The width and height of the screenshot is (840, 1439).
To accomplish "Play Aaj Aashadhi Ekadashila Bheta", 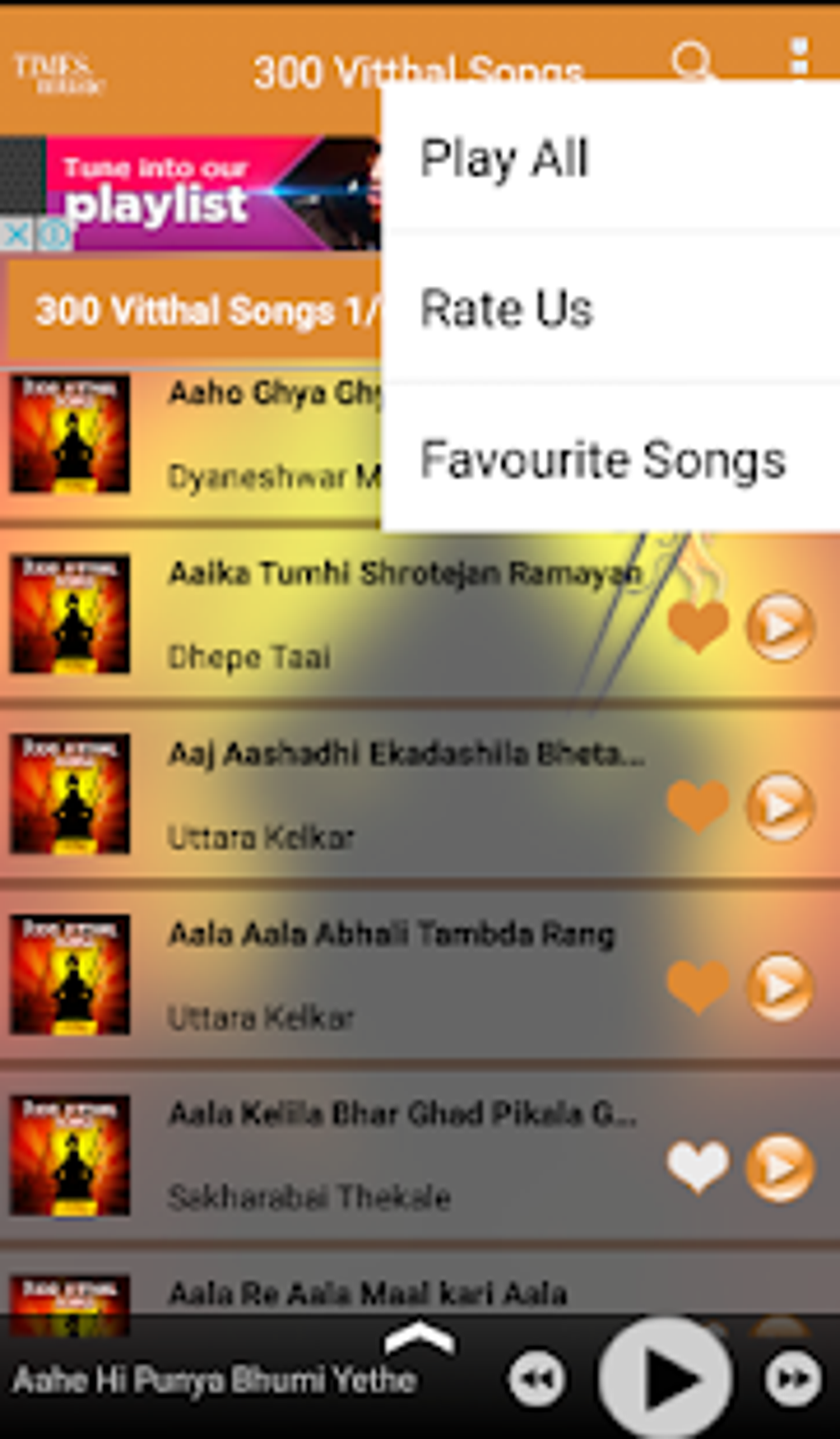I will pos(780,807).
